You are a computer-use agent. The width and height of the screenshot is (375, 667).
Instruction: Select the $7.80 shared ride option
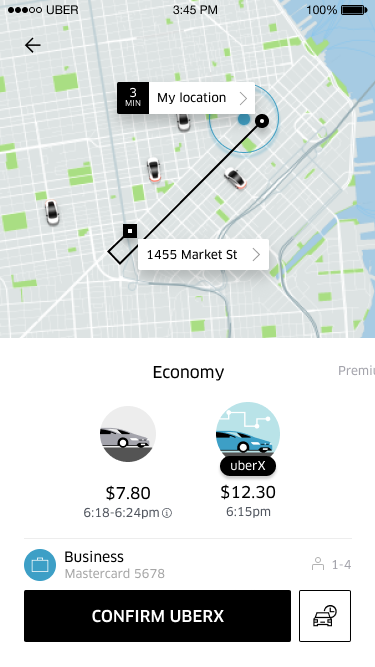(128, 462)
